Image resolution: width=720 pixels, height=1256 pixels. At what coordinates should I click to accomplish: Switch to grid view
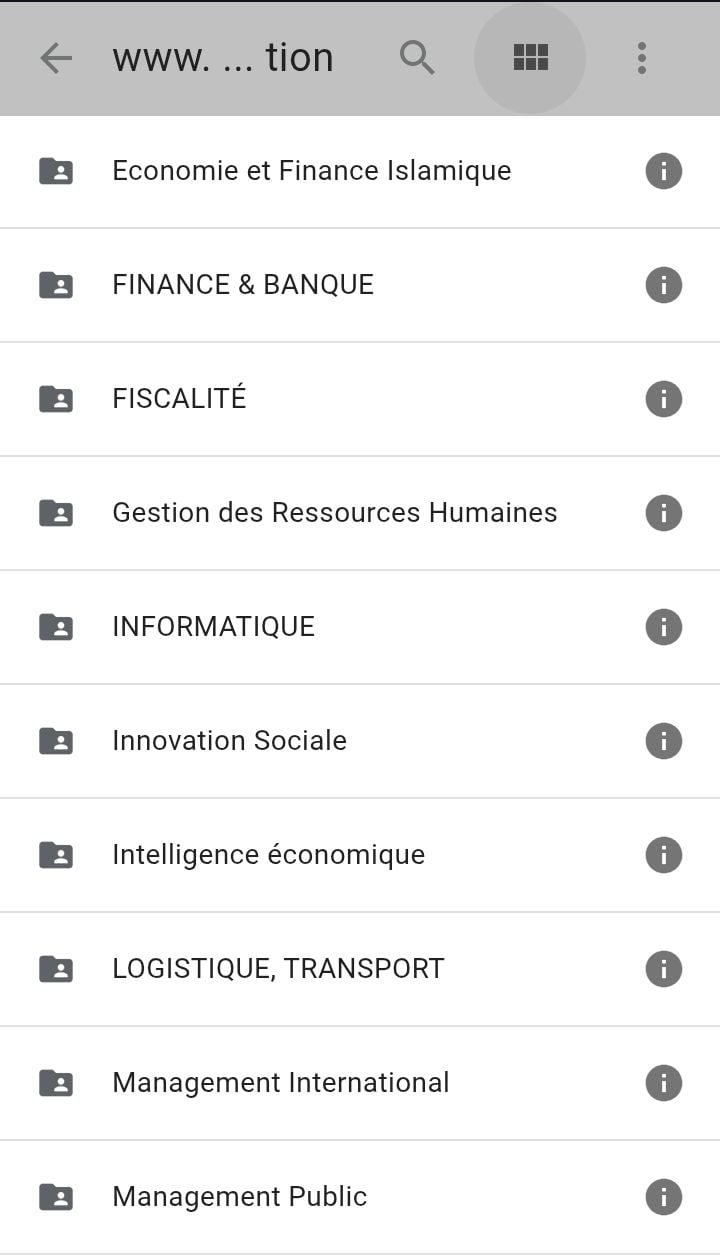pos(530,58)
